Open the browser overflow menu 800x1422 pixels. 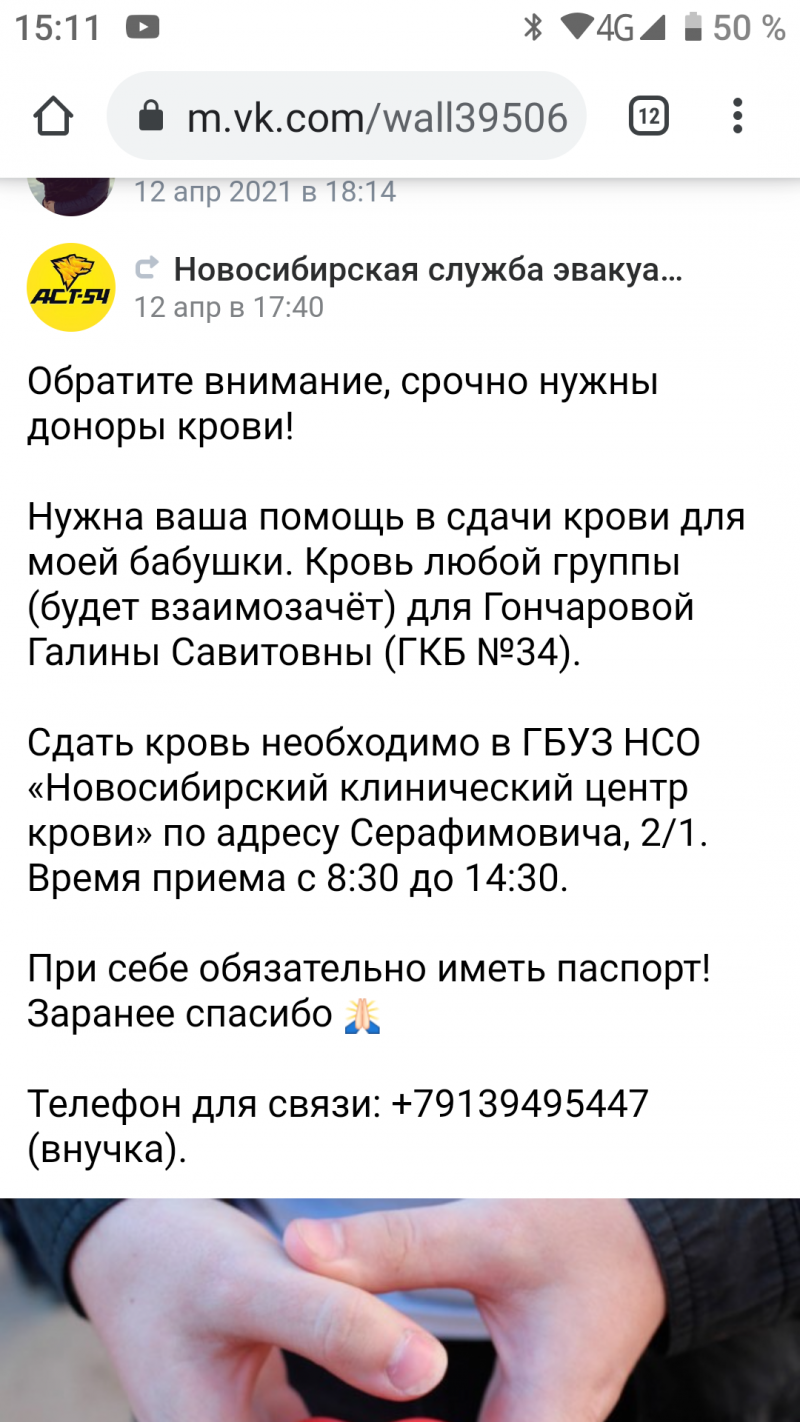(x=738, y=117)
